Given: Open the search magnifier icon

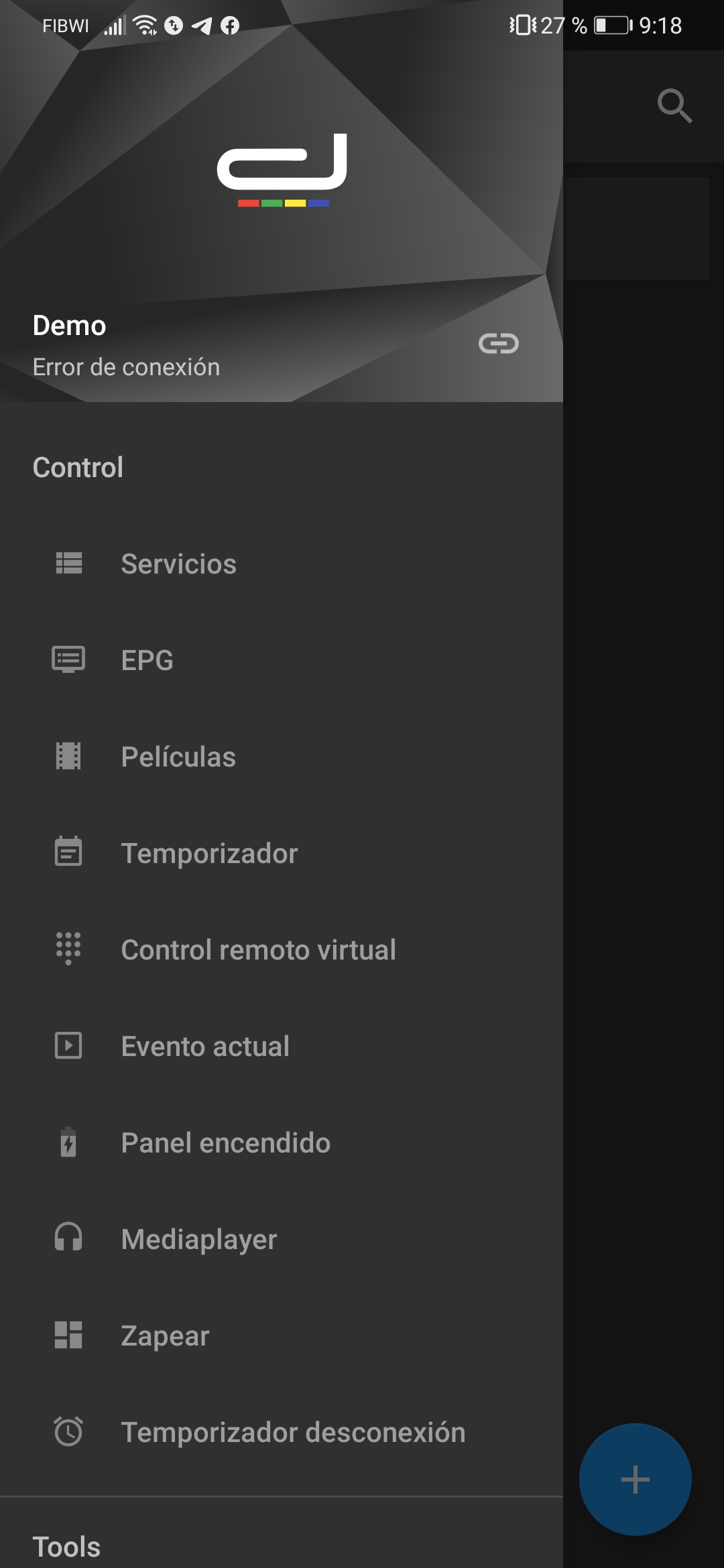Looking at the screenshot, I should (x=674, y=106).
